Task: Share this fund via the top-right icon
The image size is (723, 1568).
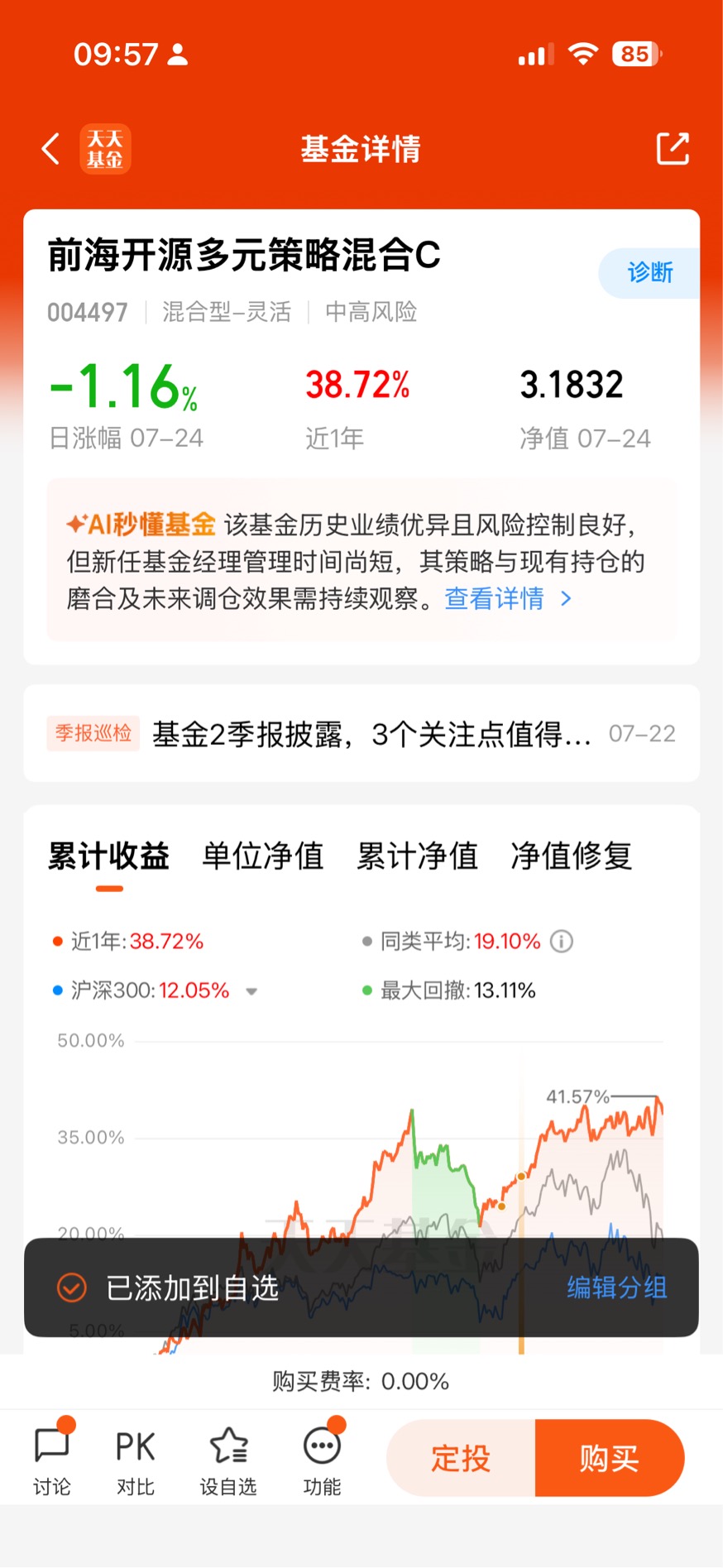Action: point(673,149)
